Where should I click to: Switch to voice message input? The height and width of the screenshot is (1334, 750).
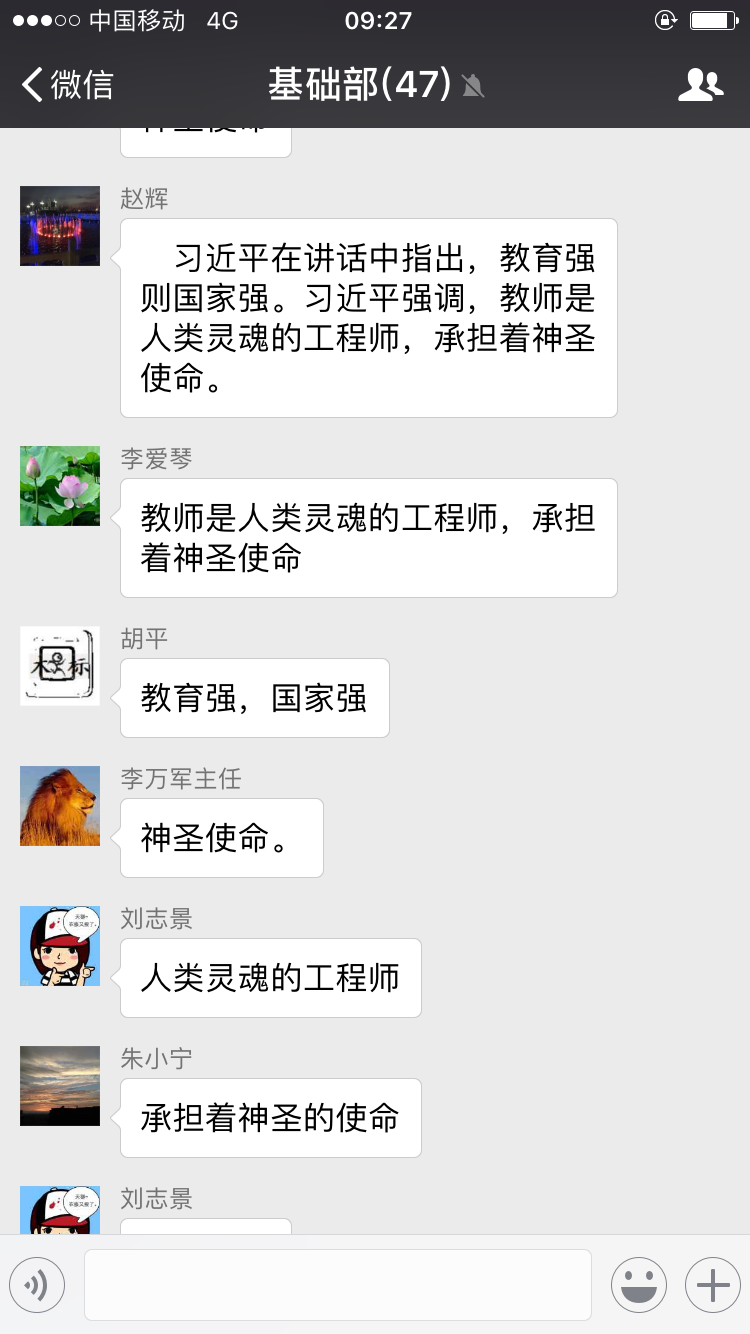[37, 1284]
